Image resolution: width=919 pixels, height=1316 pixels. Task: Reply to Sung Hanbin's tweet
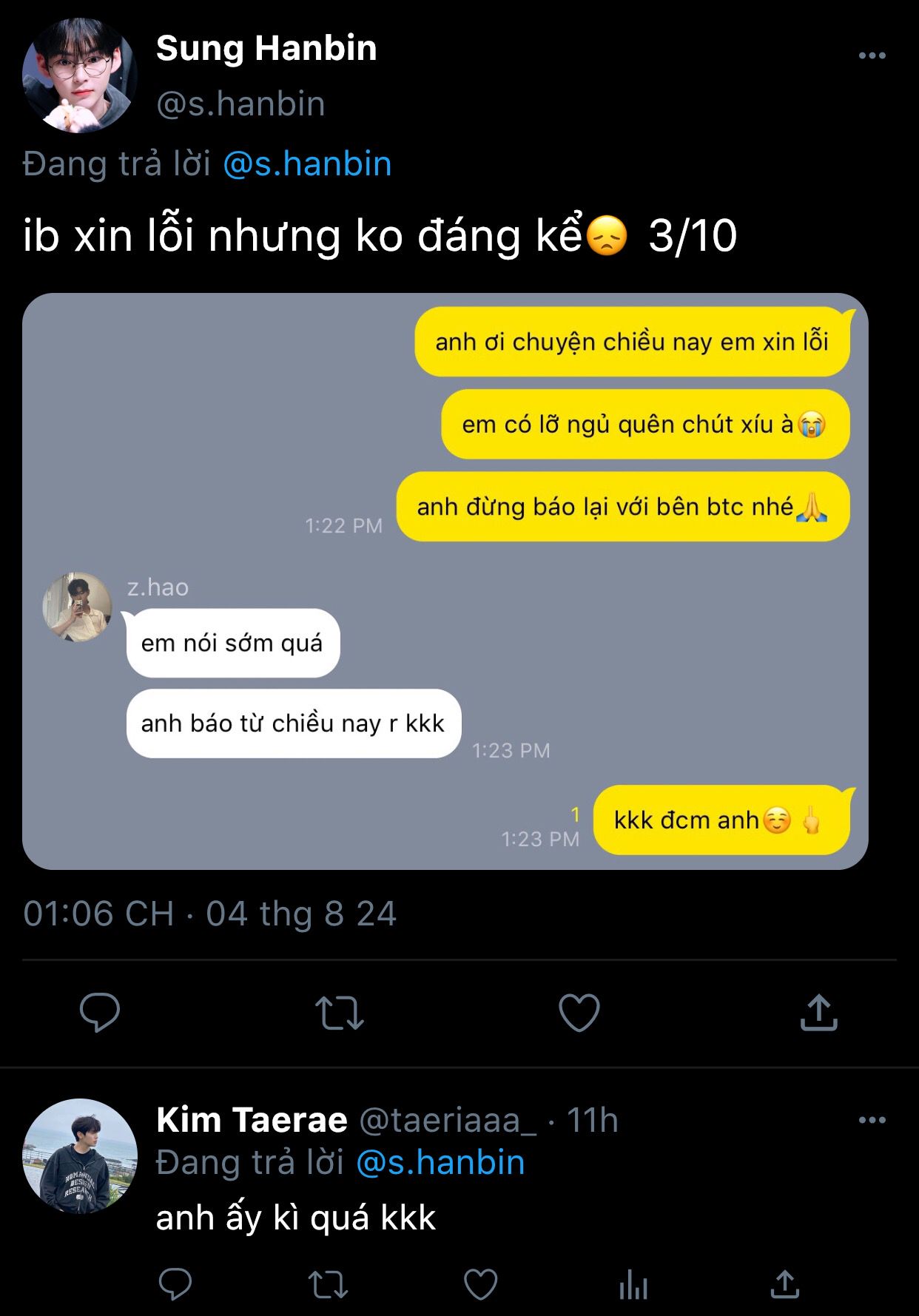(100, 1013)
